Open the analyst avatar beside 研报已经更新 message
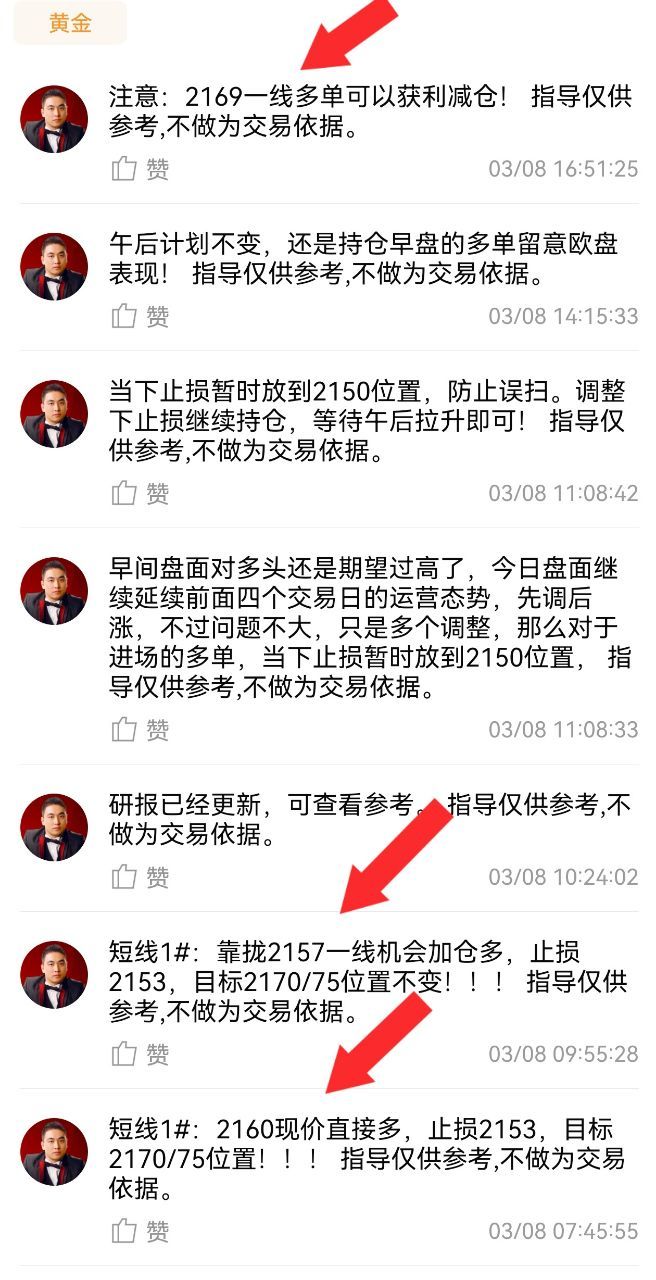The width and height of the screenshot is (656, 1280). coord(54,827)
